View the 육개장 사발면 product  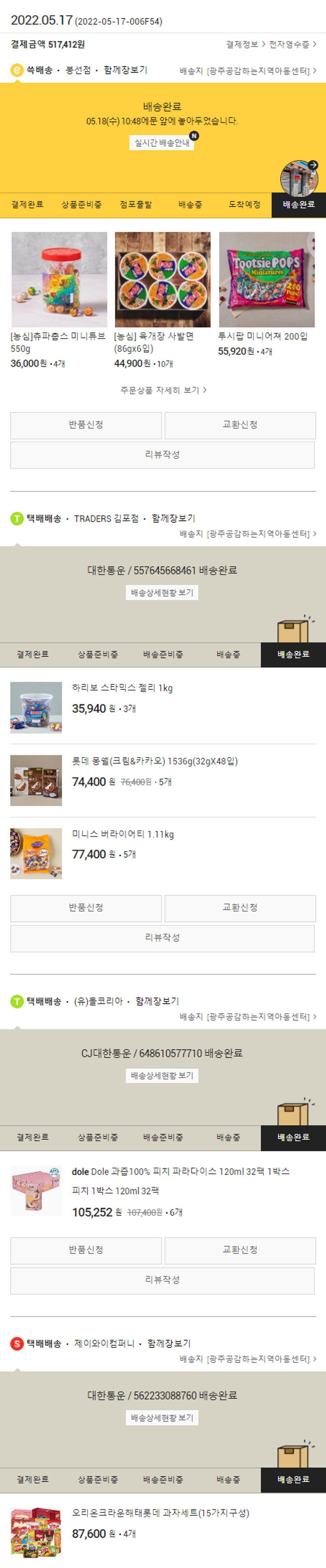pos(163,280)
